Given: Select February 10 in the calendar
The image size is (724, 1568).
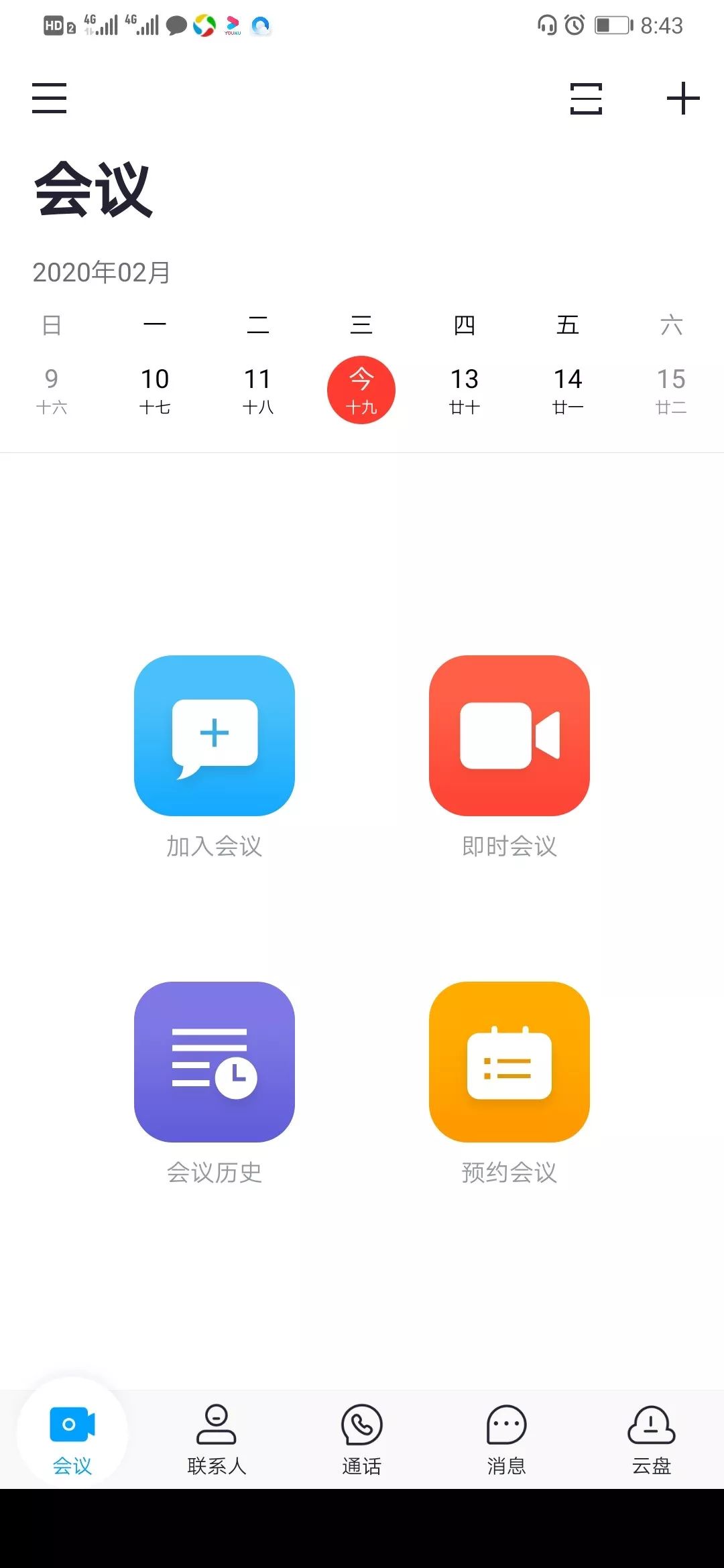Looking at the screenshot, I should coord(155,389).
